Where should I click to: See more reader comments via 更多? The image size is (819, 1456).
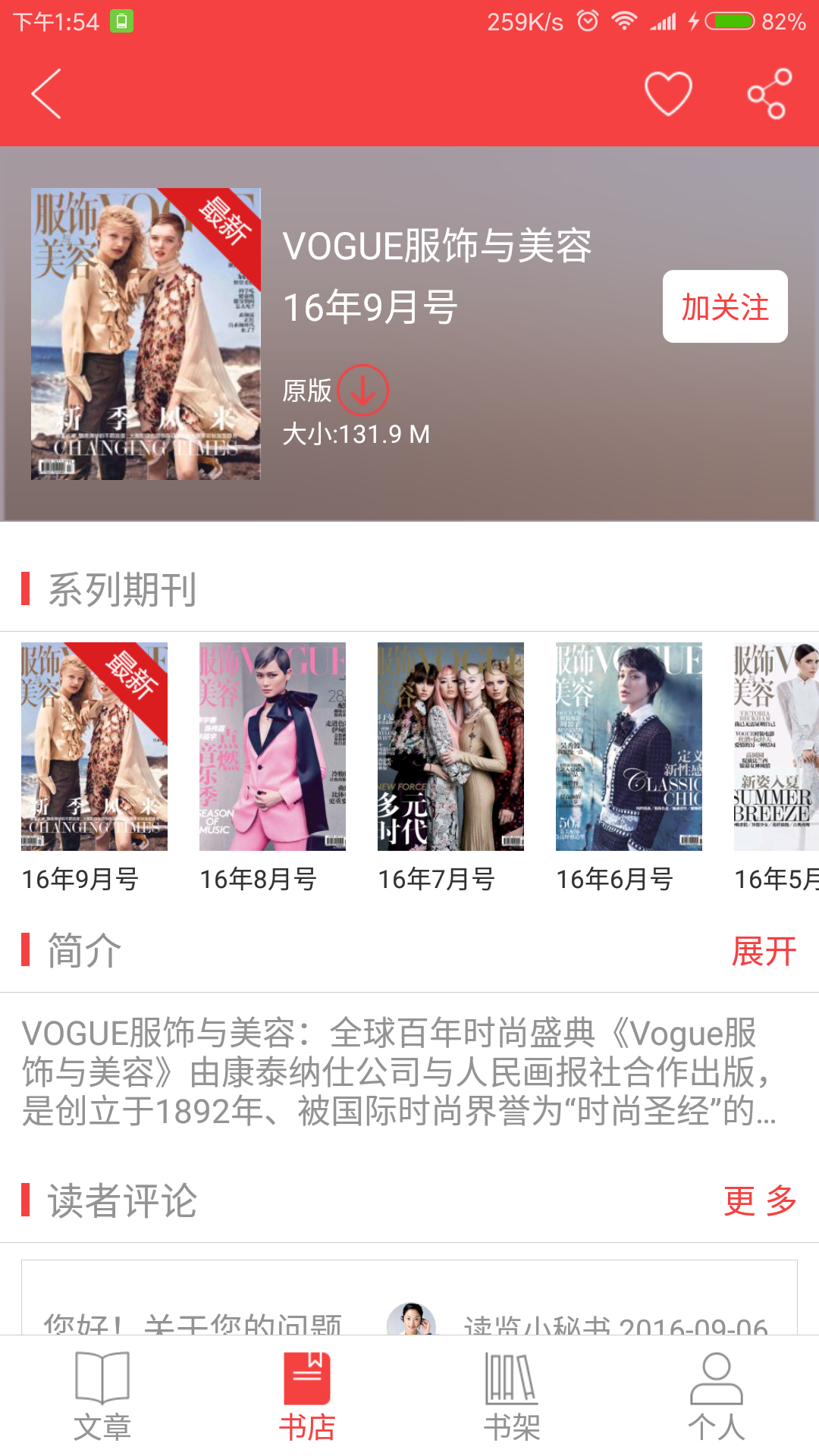click(760, 1201)
